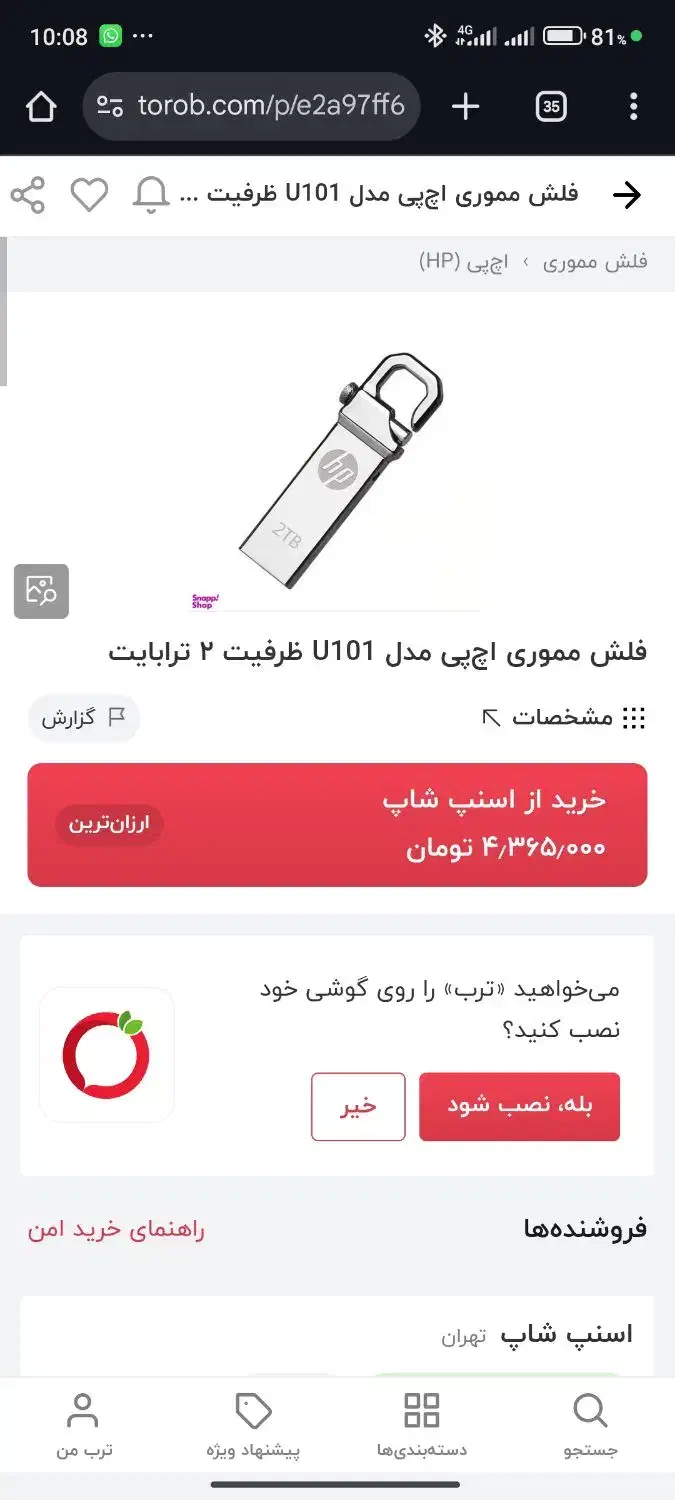Go back using the arrow at top
This screenshot has height=1500, width=675.
pyautogui.click(x=626, y=195)
